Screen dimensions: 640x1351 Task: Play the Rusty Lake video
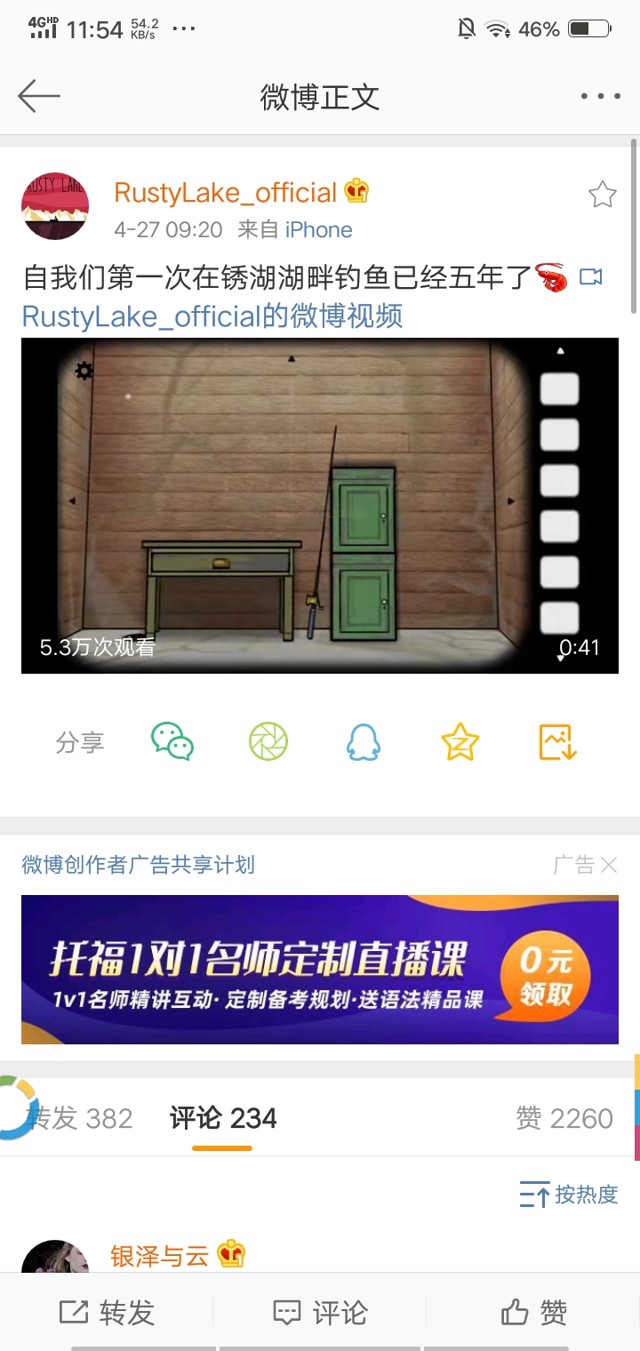pyautogui.click(x=319, y=505)
